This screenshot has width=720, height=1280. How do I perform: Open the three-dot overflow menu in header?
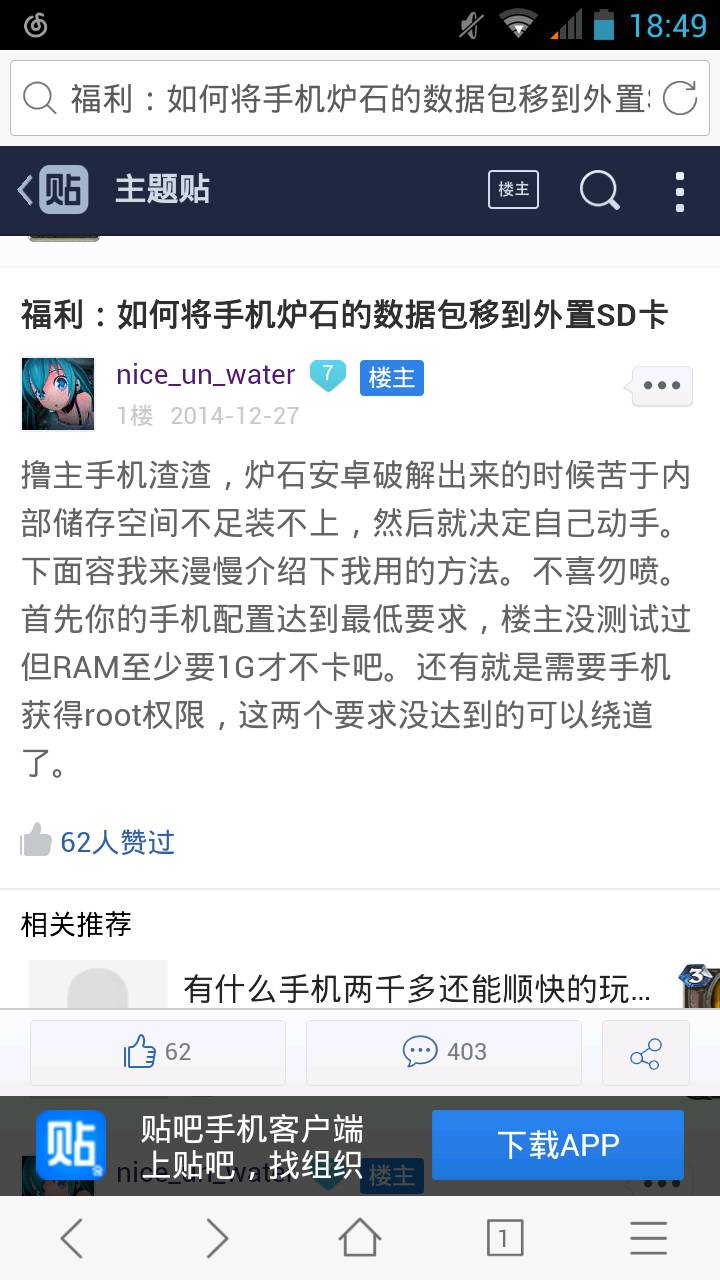[679, 190]
